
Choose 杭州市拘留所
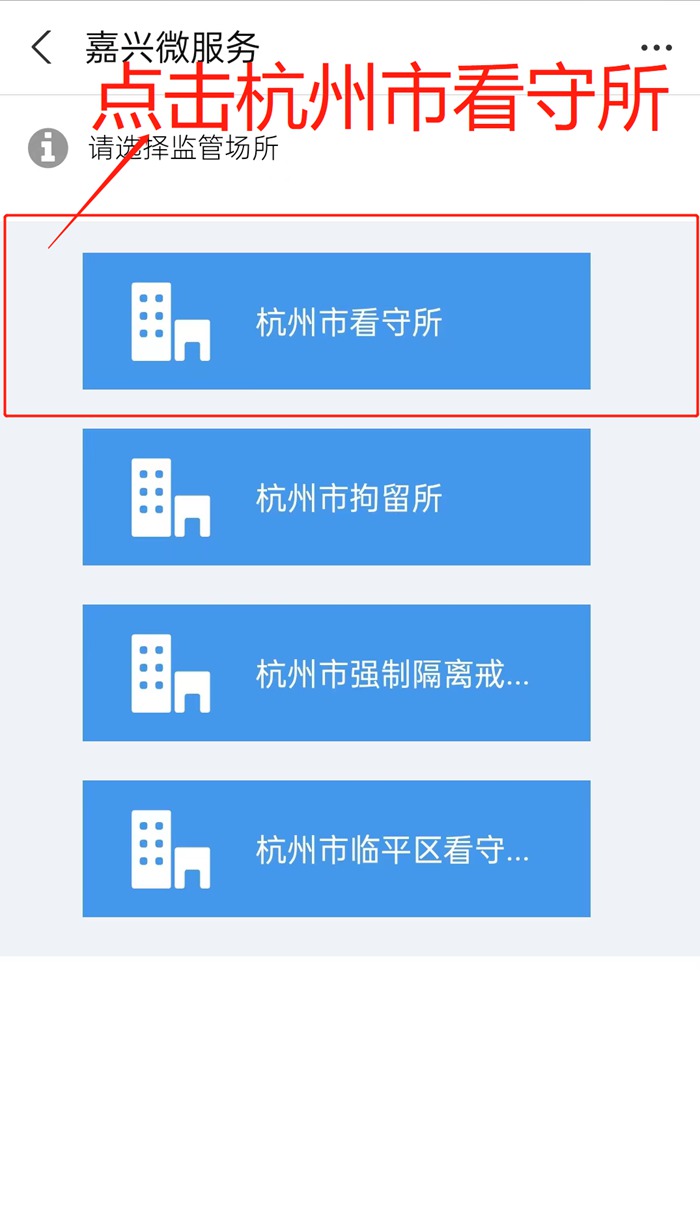tap(336, 497)
